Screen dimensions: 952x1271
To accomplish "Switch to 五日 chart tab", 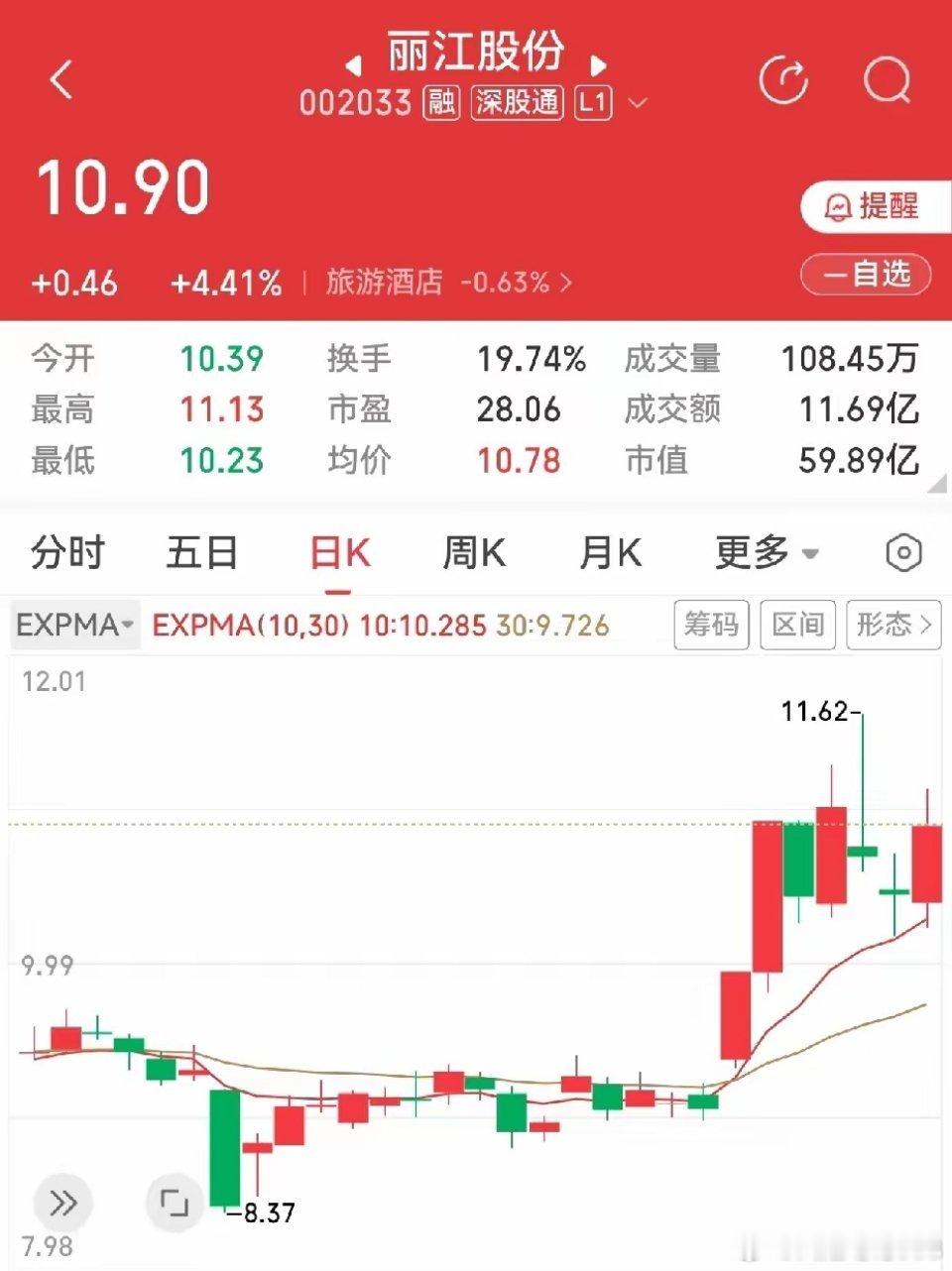I will click(x=202, y=552).
